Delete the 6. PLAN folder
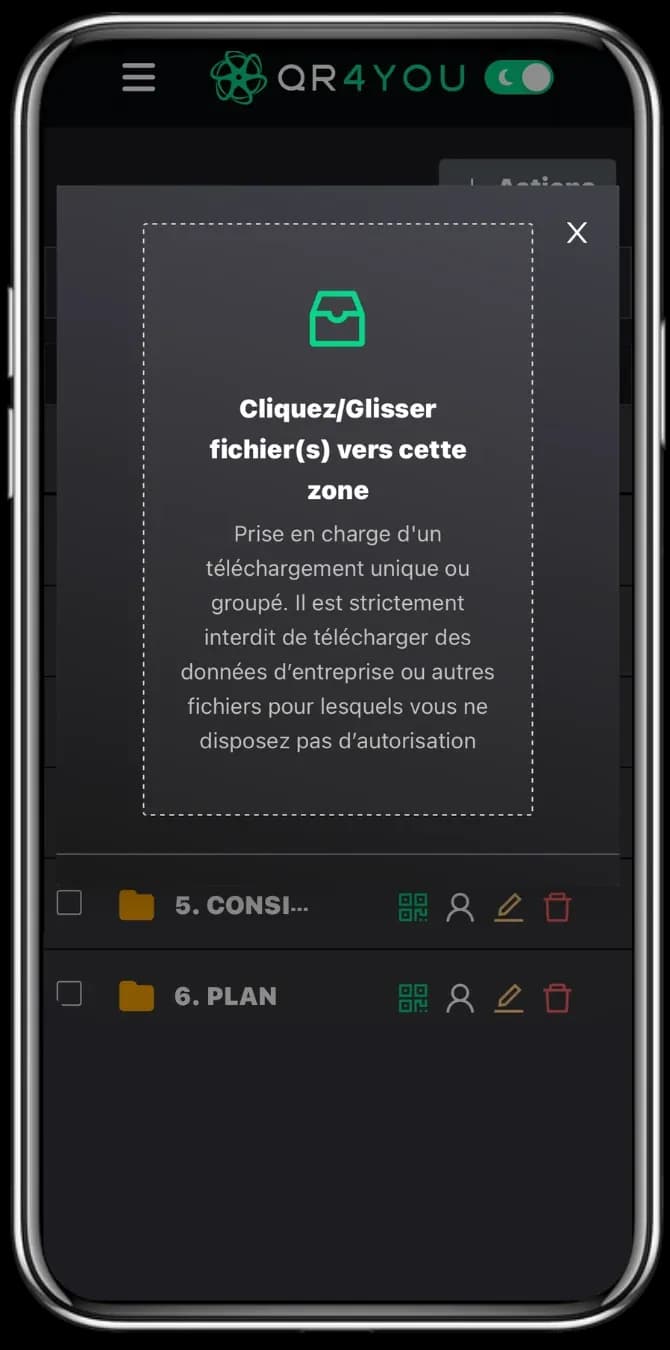The image size is (670, 1350). [x=557, y=997]
